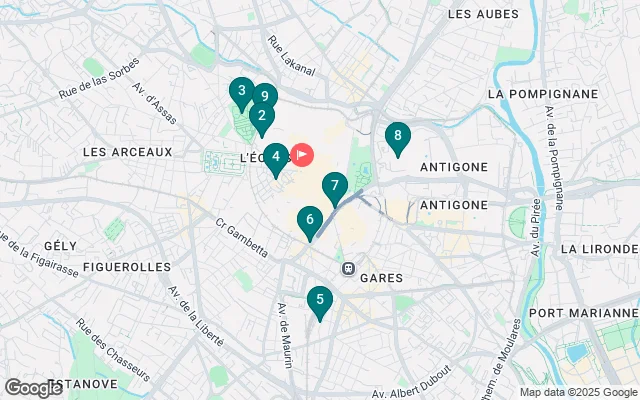Choose location pin number 4
This screenshot has width=640, height=400.
275,157
